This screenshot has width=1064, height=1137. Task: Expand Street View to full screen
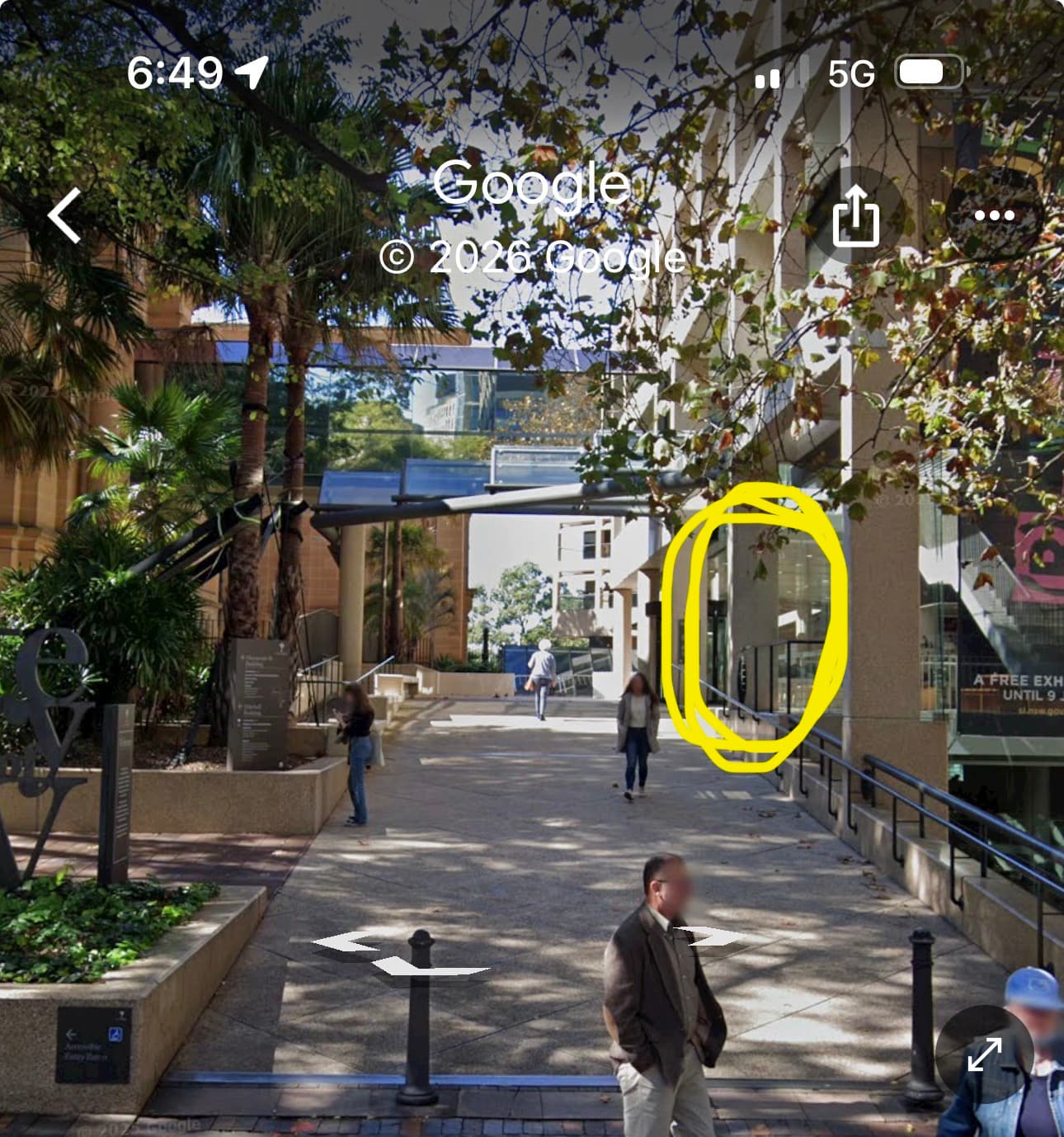coord(983,1054)
